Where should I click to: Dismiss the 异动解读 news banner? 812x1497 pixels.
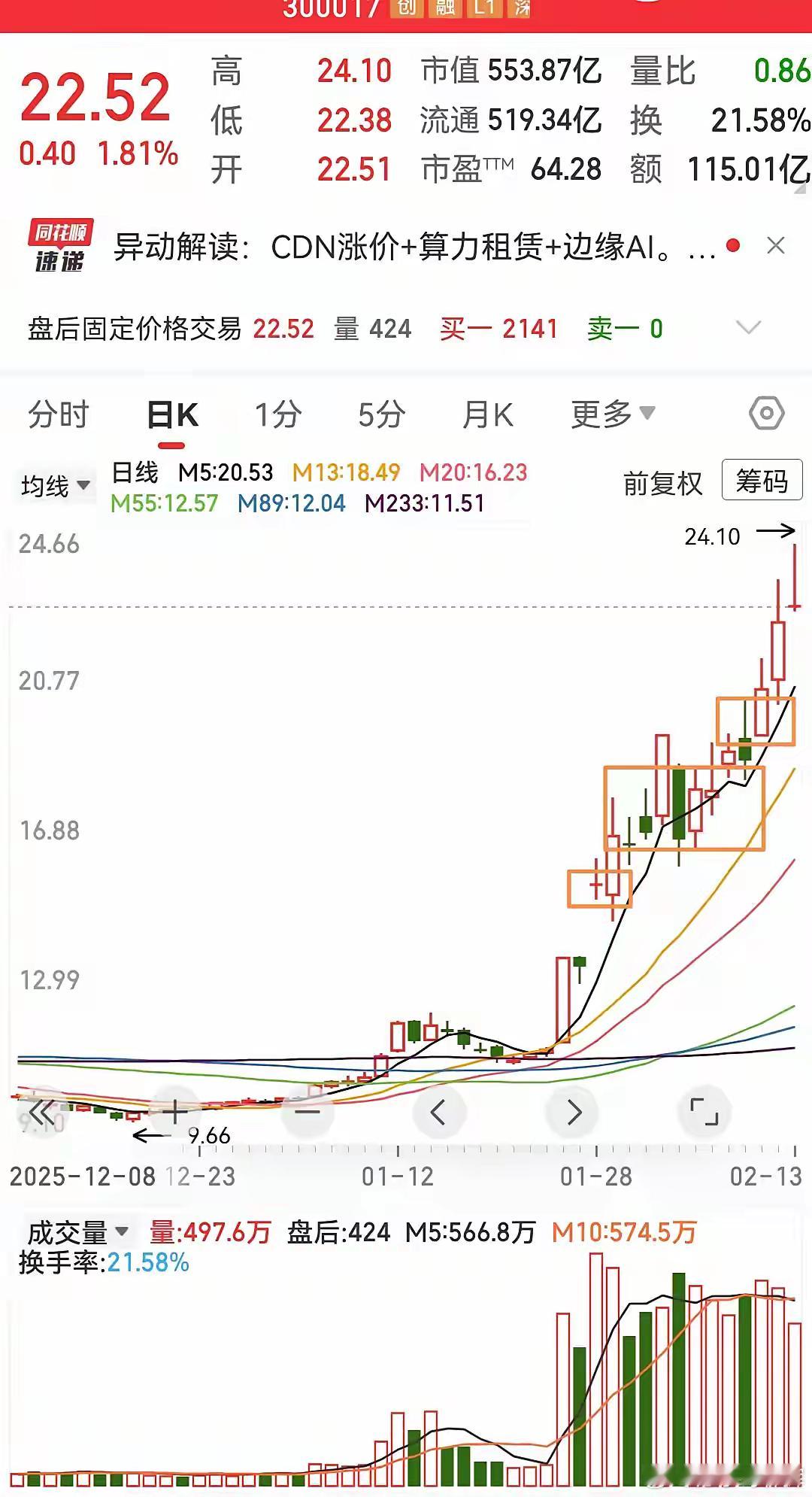[777, 245]
